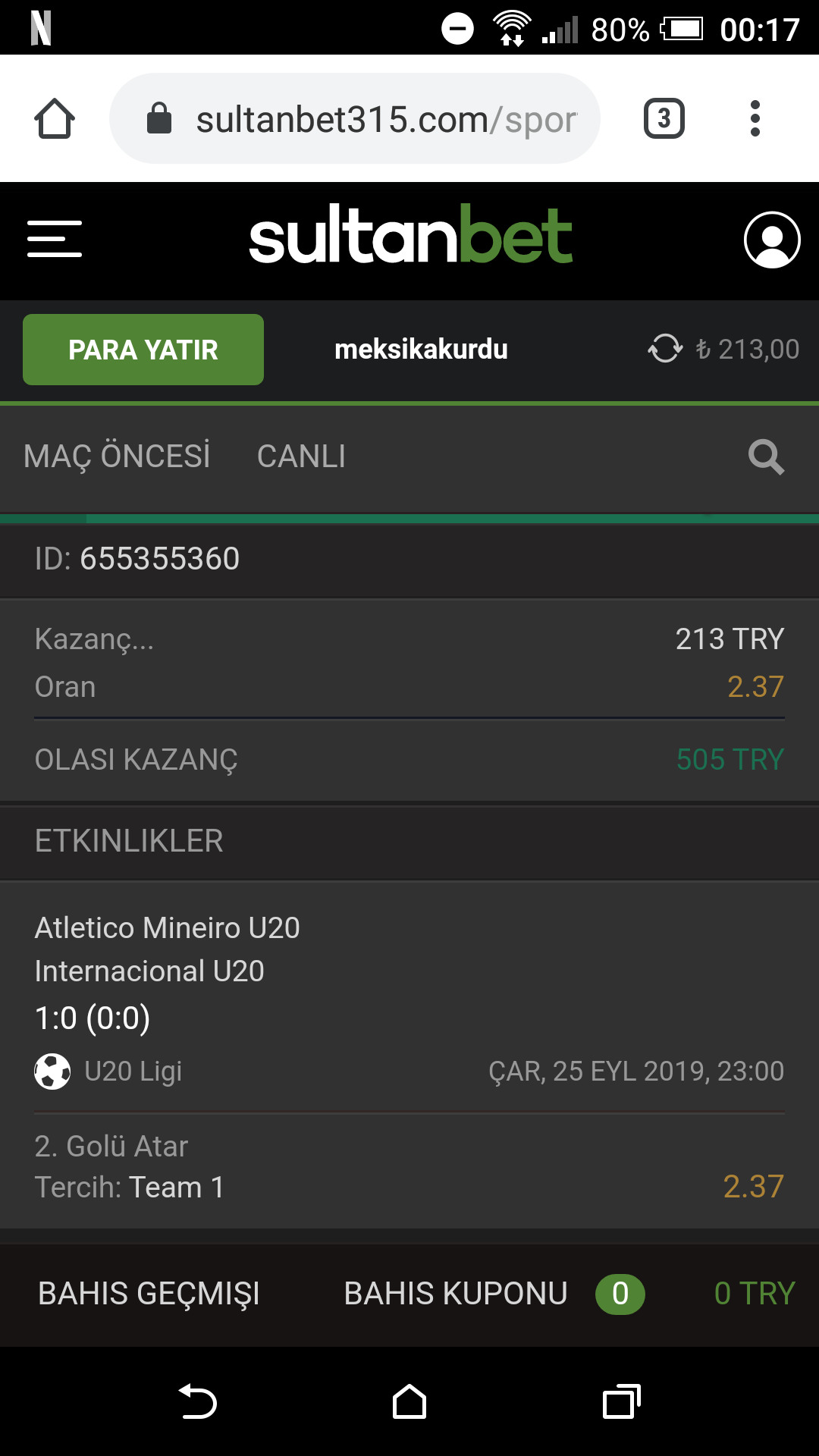Open the BAHIS KUPONU bet slip
The width and height of the screenshot is (819, 1456).
[455, 1294]
